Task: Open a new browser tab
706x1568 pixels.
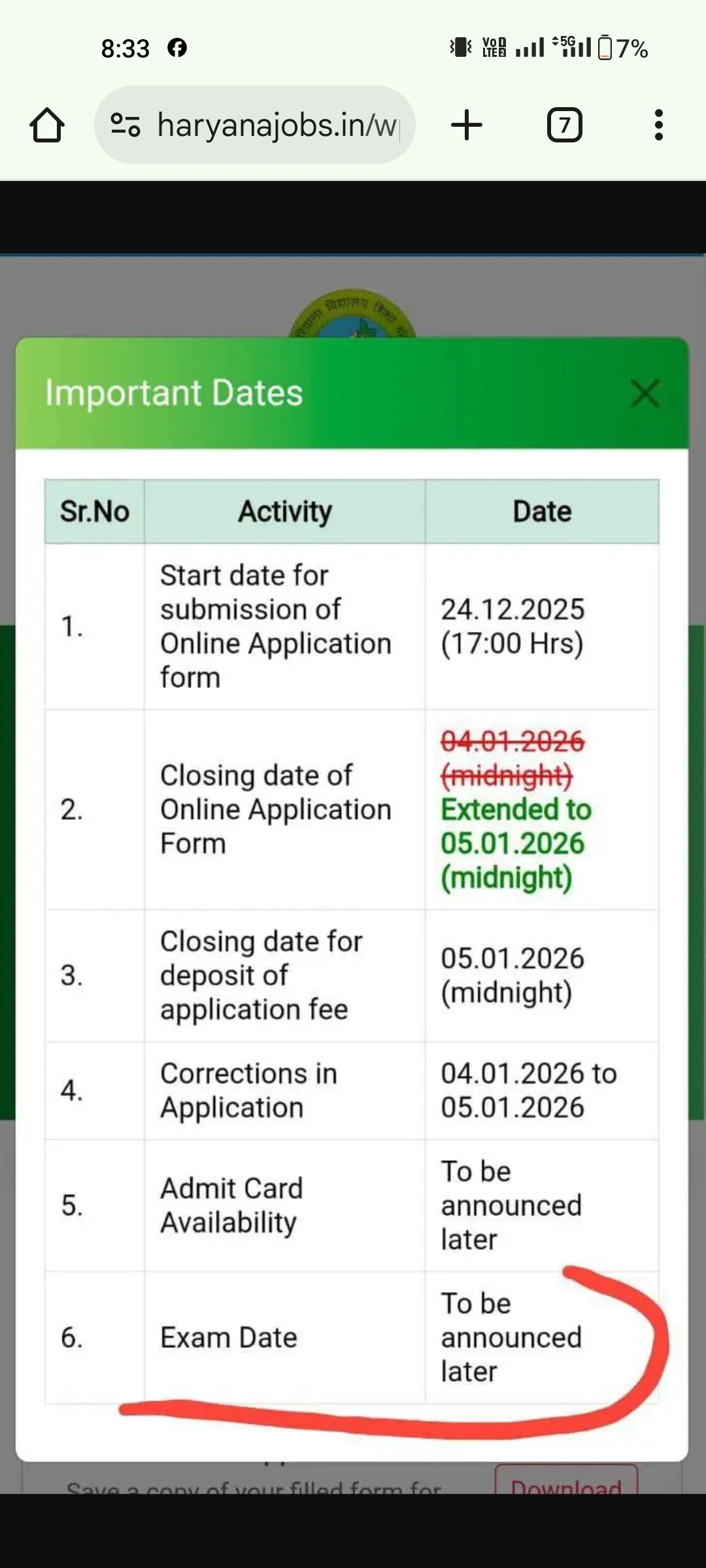Action: tap(467, 125)
